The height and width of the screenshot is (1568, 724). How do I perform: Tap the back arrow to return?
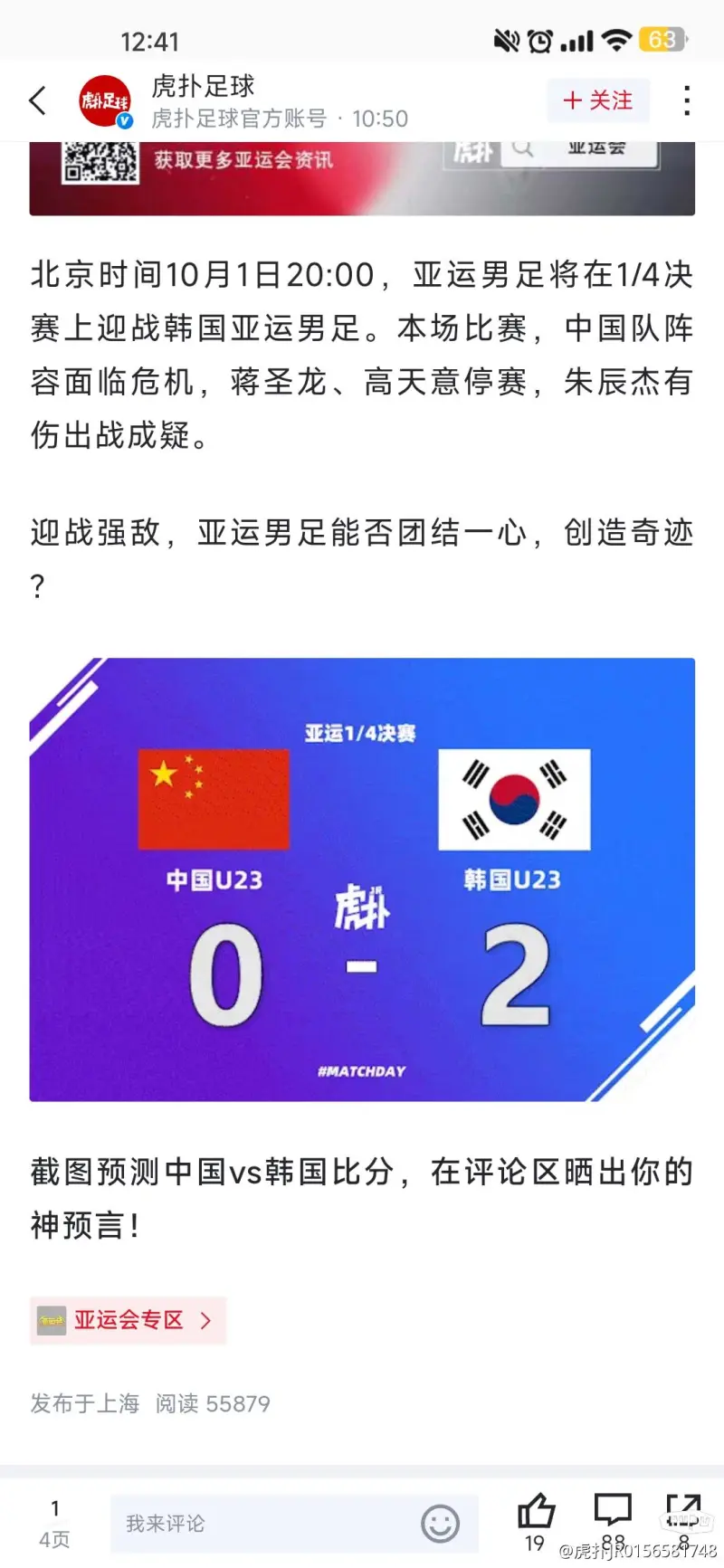pyautogui.click(x=36, y=100)
